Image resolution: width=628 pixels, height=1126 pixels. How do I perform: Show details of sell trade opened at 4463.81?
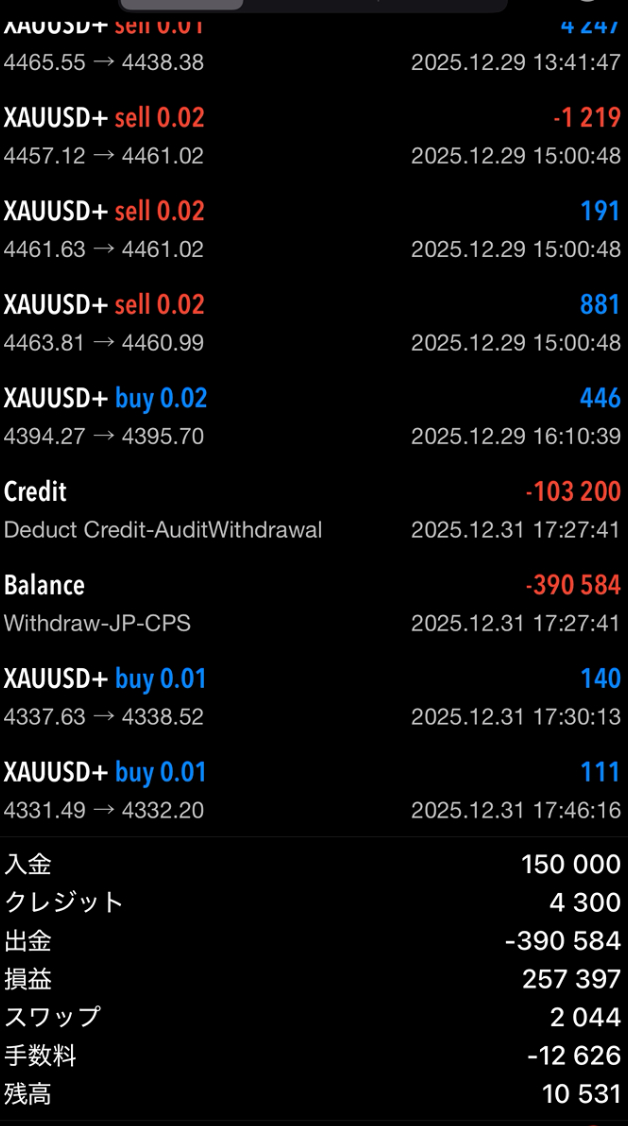pos(313,323)
